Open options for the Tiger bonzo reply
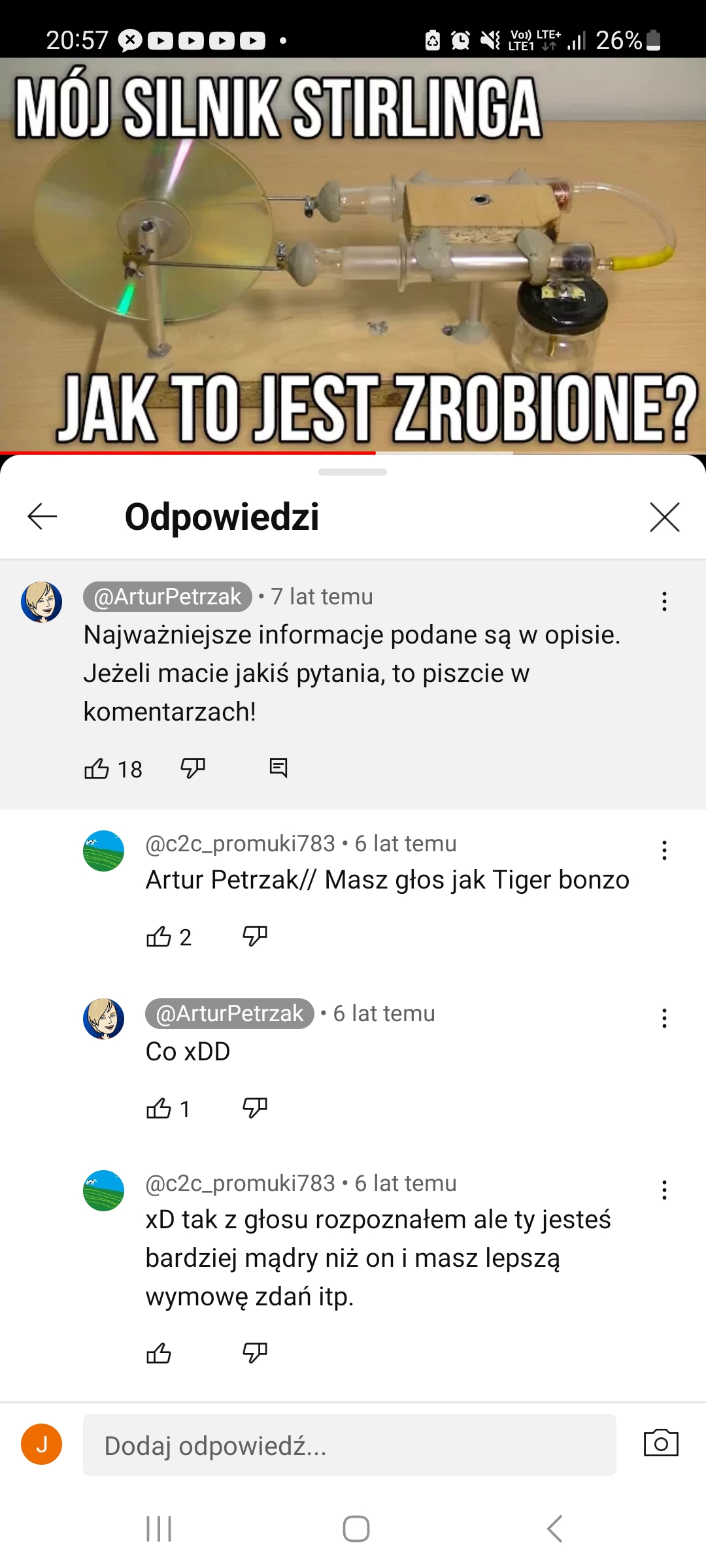This screenshot has width=706, height=1568. pos(664,851)
